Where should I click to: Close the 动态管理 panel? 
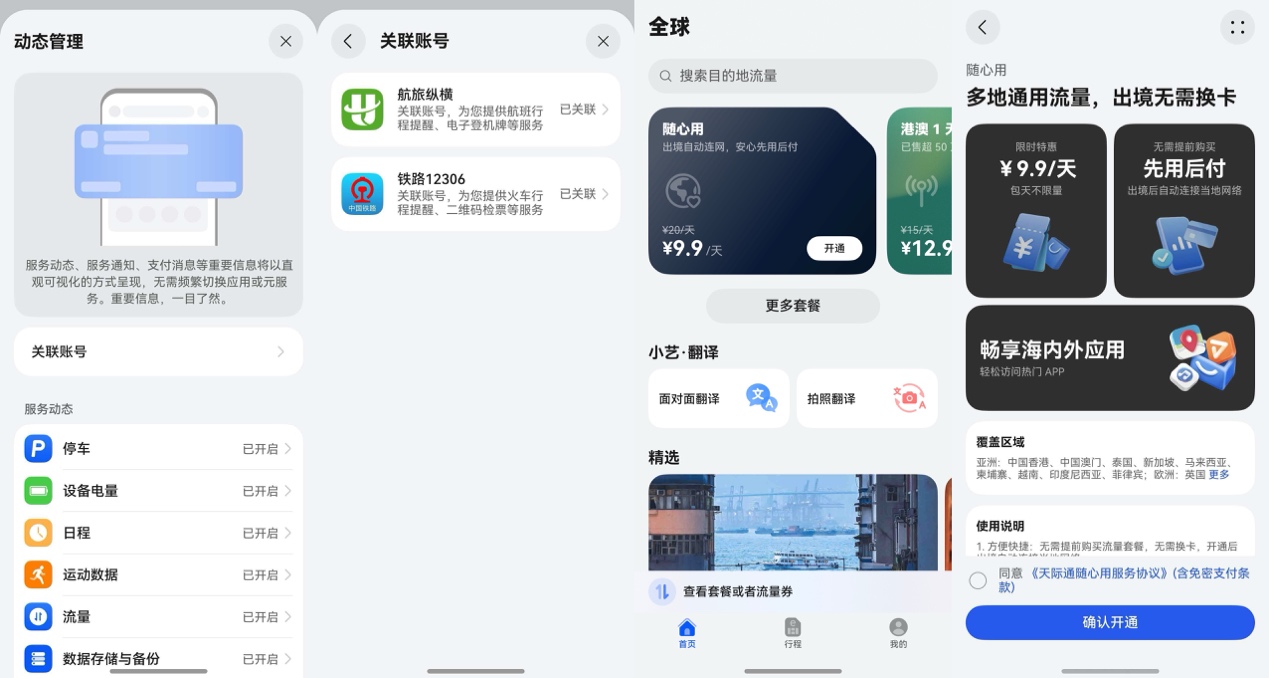[286, 41]
